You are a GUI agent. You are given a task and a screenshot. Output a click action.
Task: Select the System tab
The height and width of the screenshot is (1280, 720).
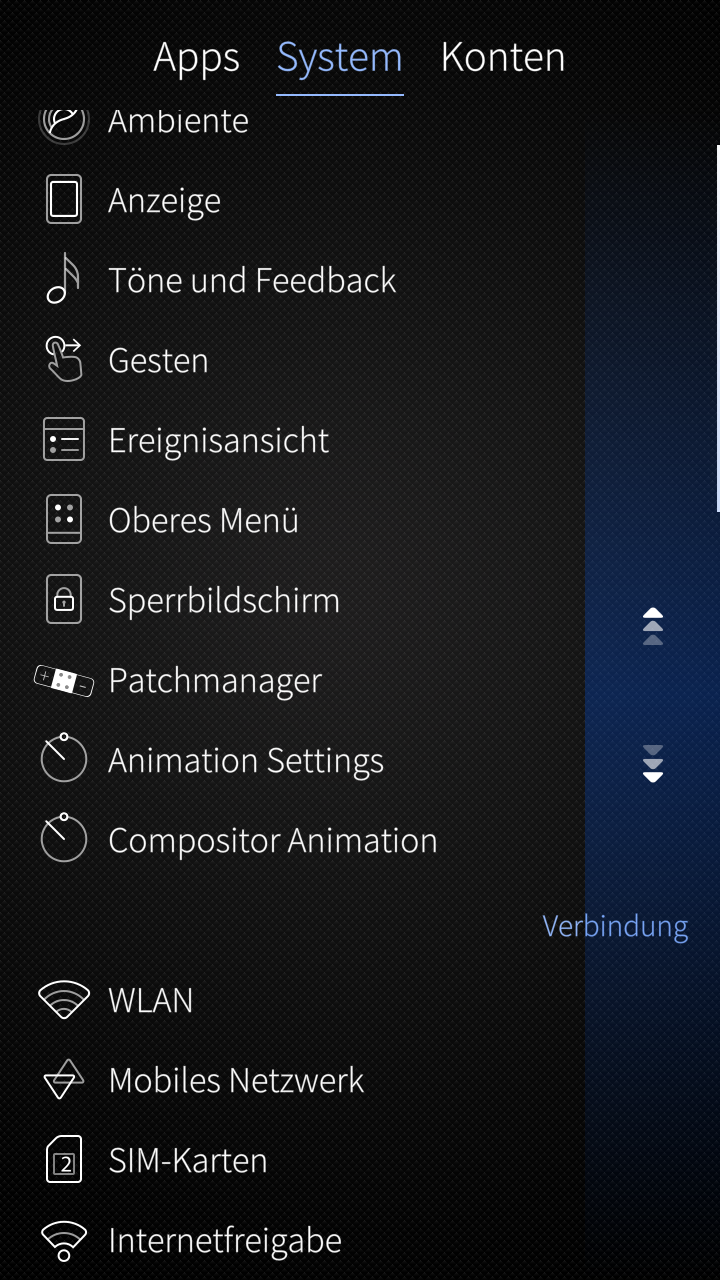coord(339,58)
